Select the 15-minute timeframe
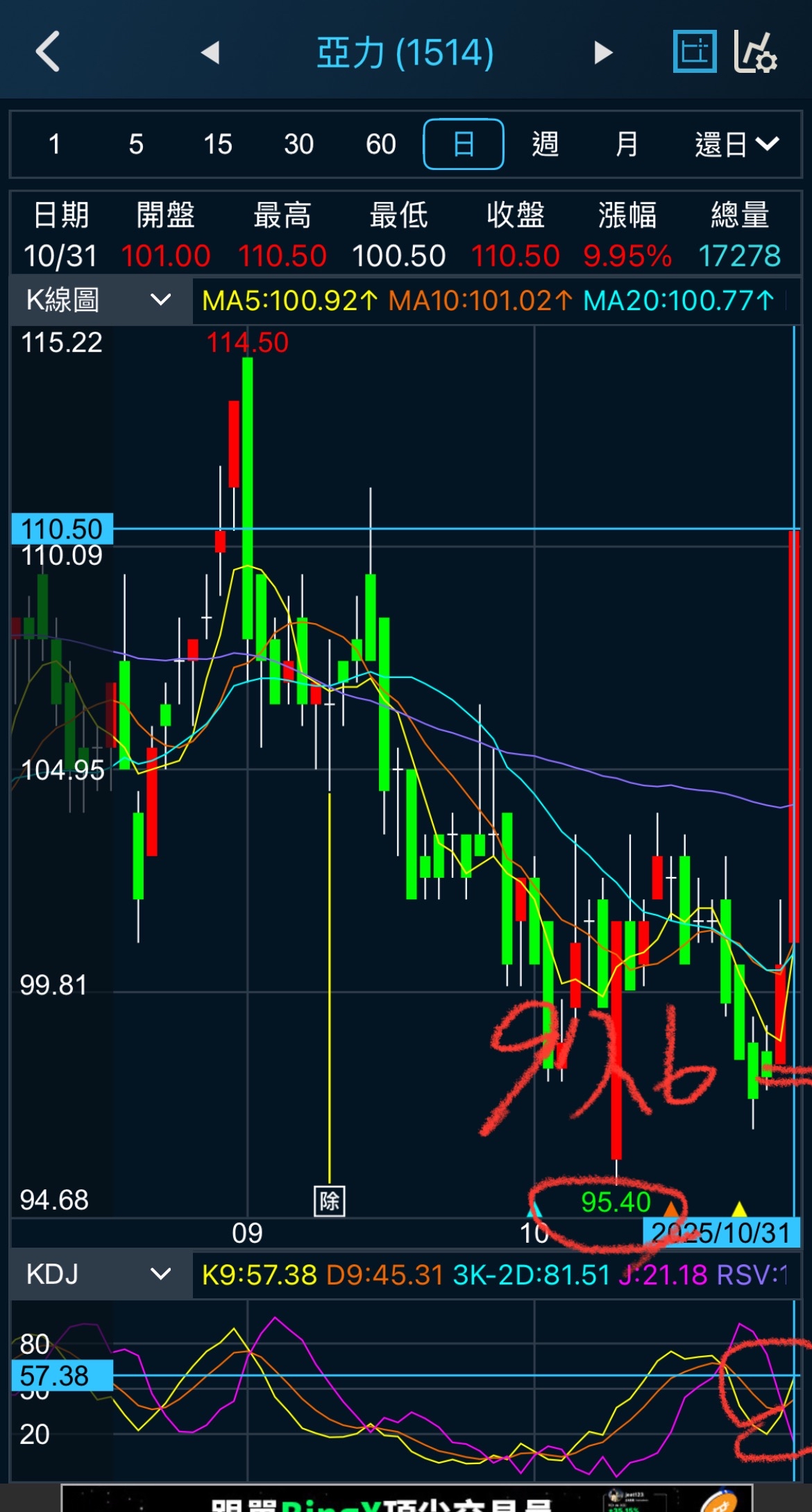This screenshot has width=812, height=1512. coord(217,144)
